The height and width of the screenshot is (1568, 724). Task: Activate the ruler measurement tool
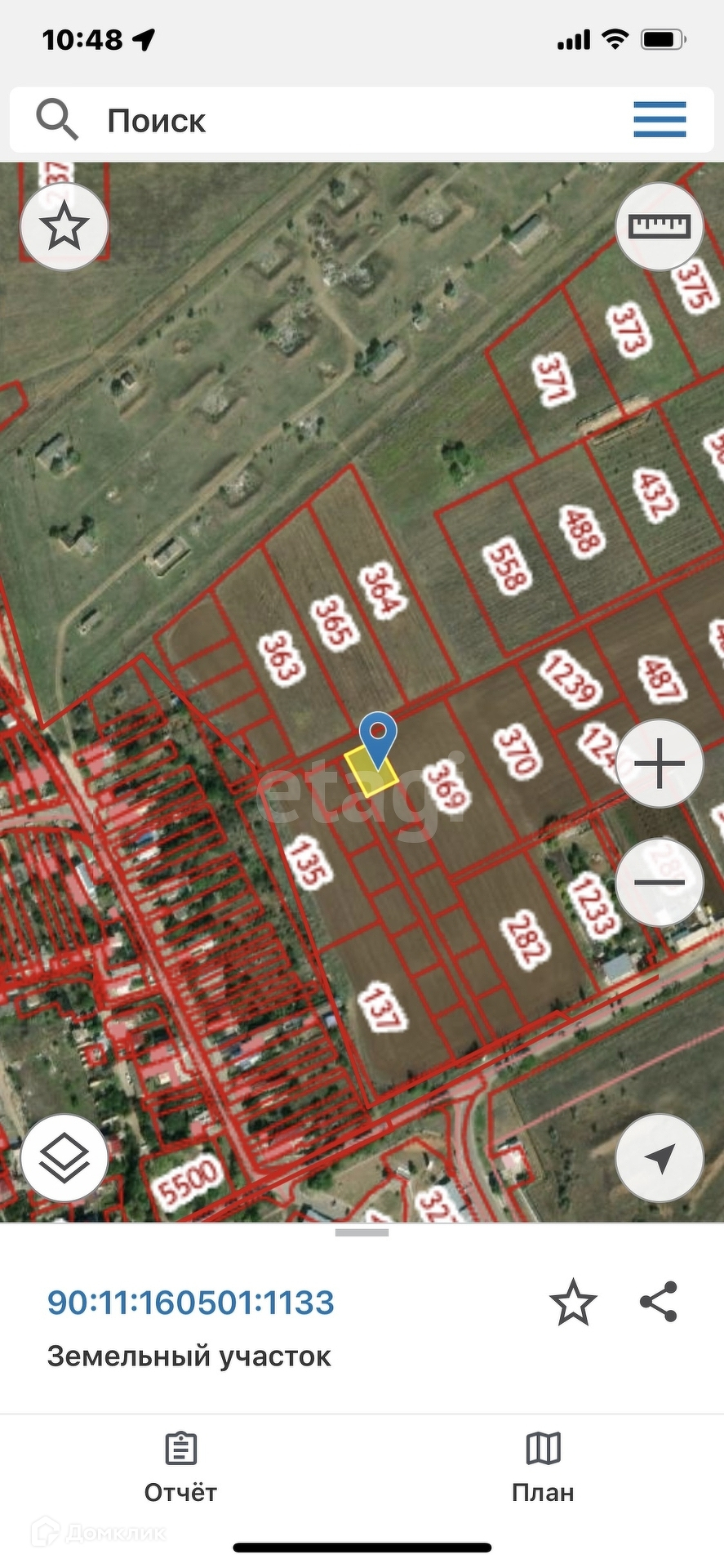659,226
